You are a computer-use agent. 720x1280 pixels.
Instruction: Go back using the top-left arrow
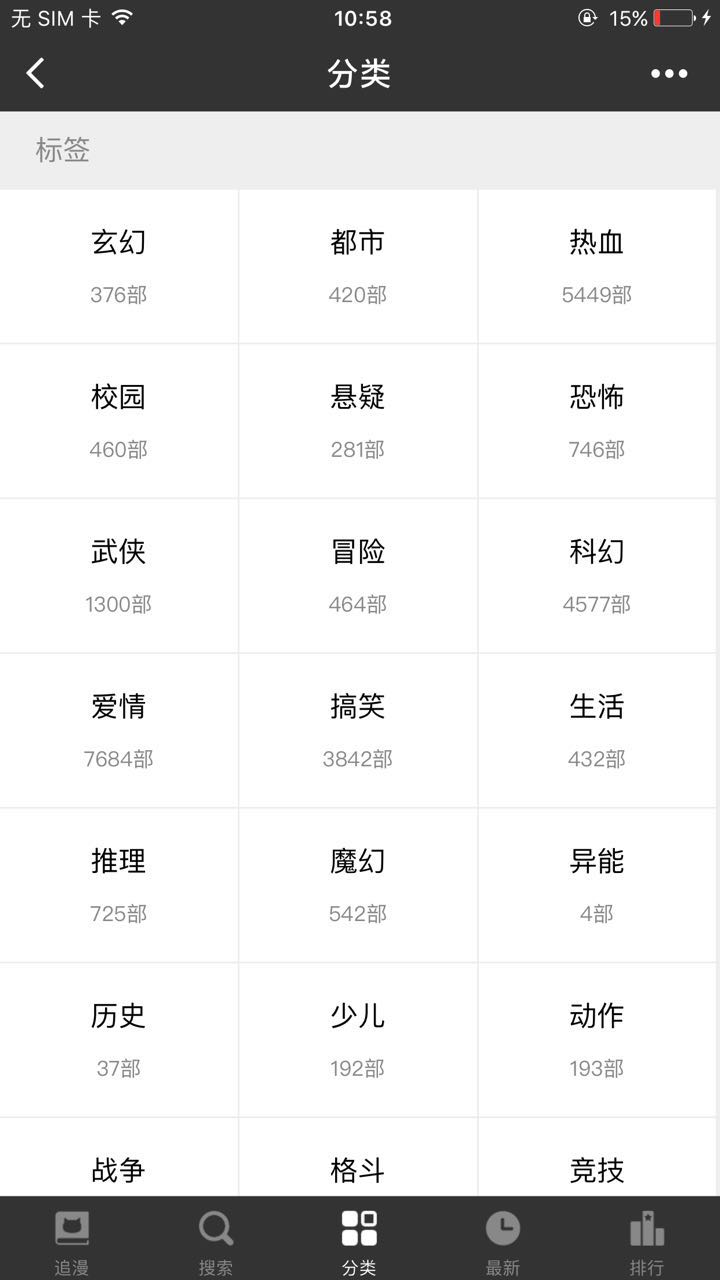coord(36,73)
